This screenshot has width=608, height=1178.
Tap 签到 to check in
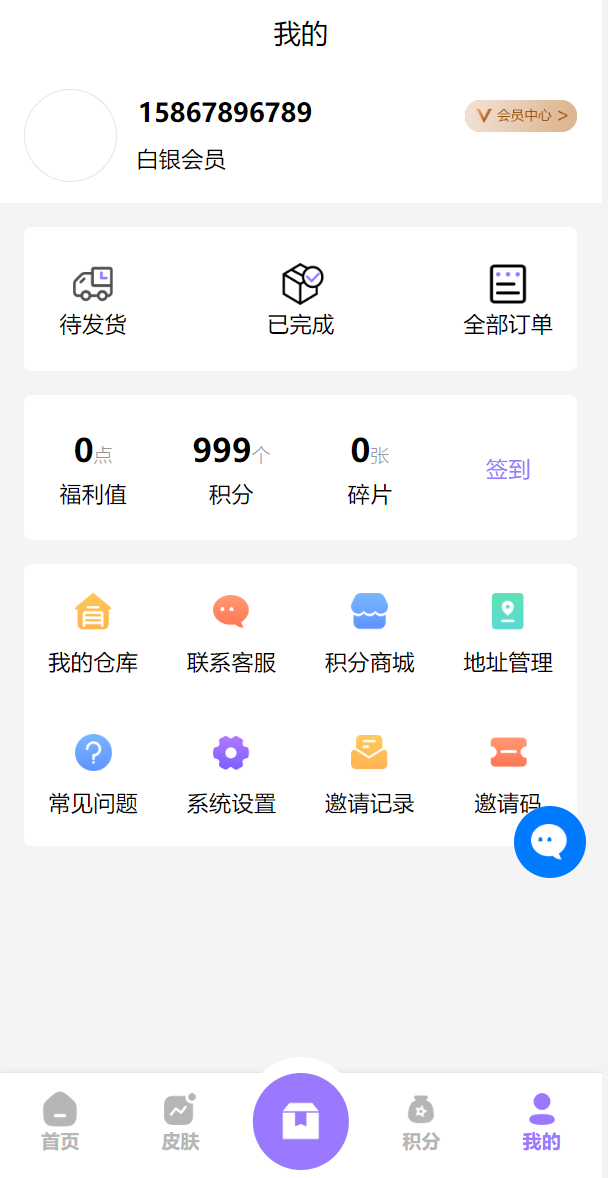tap(508, 469)
